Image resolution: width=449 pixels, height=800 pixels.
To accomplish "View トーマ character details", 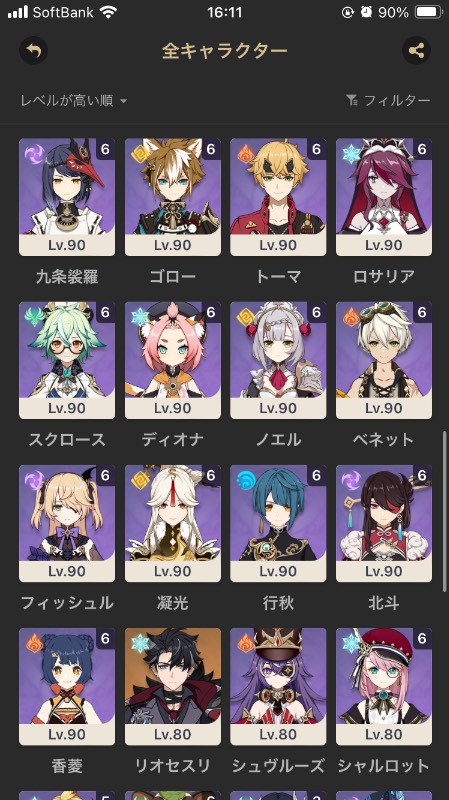I will pos(278,197).
